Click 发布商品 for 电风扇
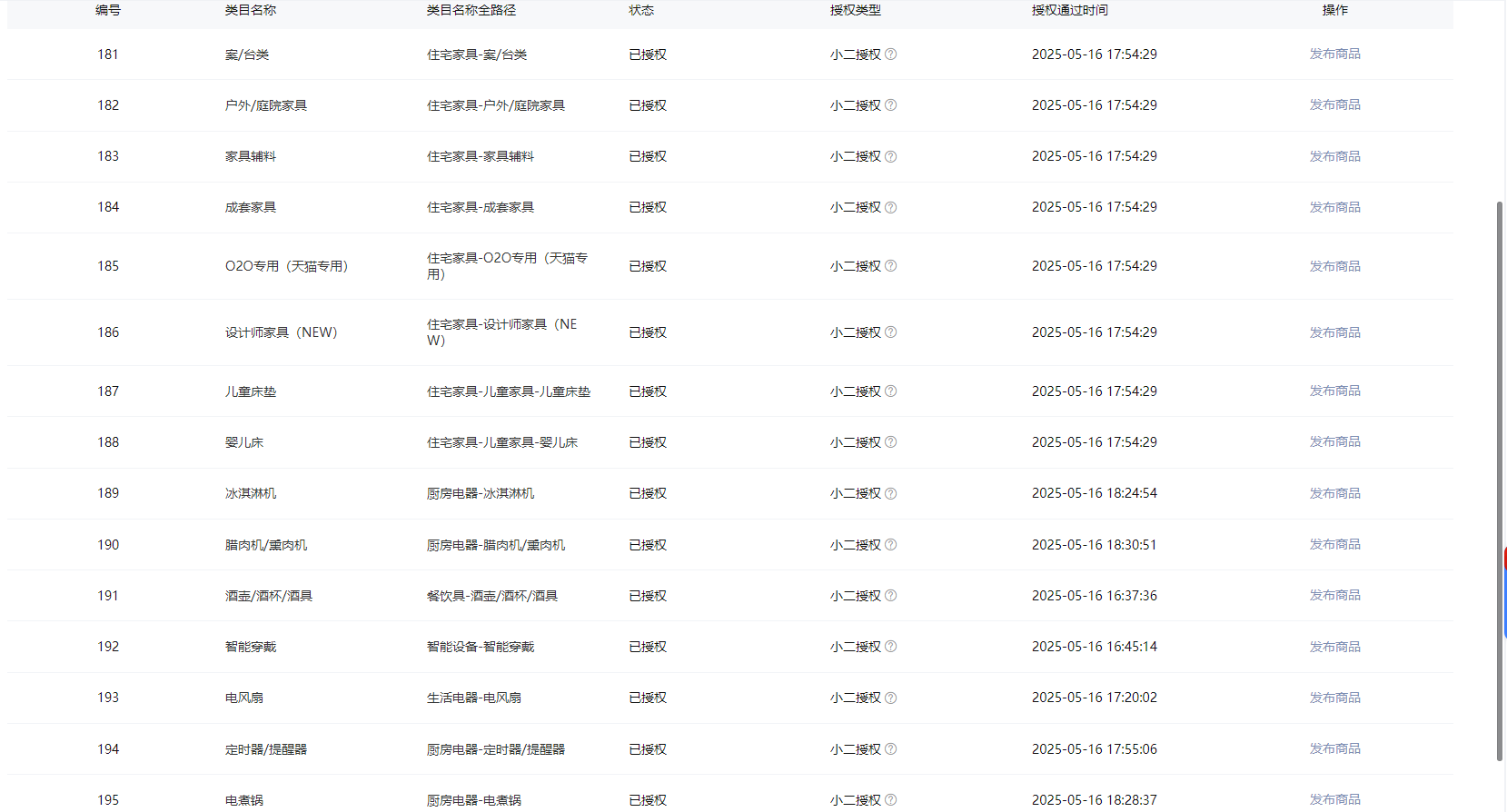1507x812 pixels. tap(1334, 698)
